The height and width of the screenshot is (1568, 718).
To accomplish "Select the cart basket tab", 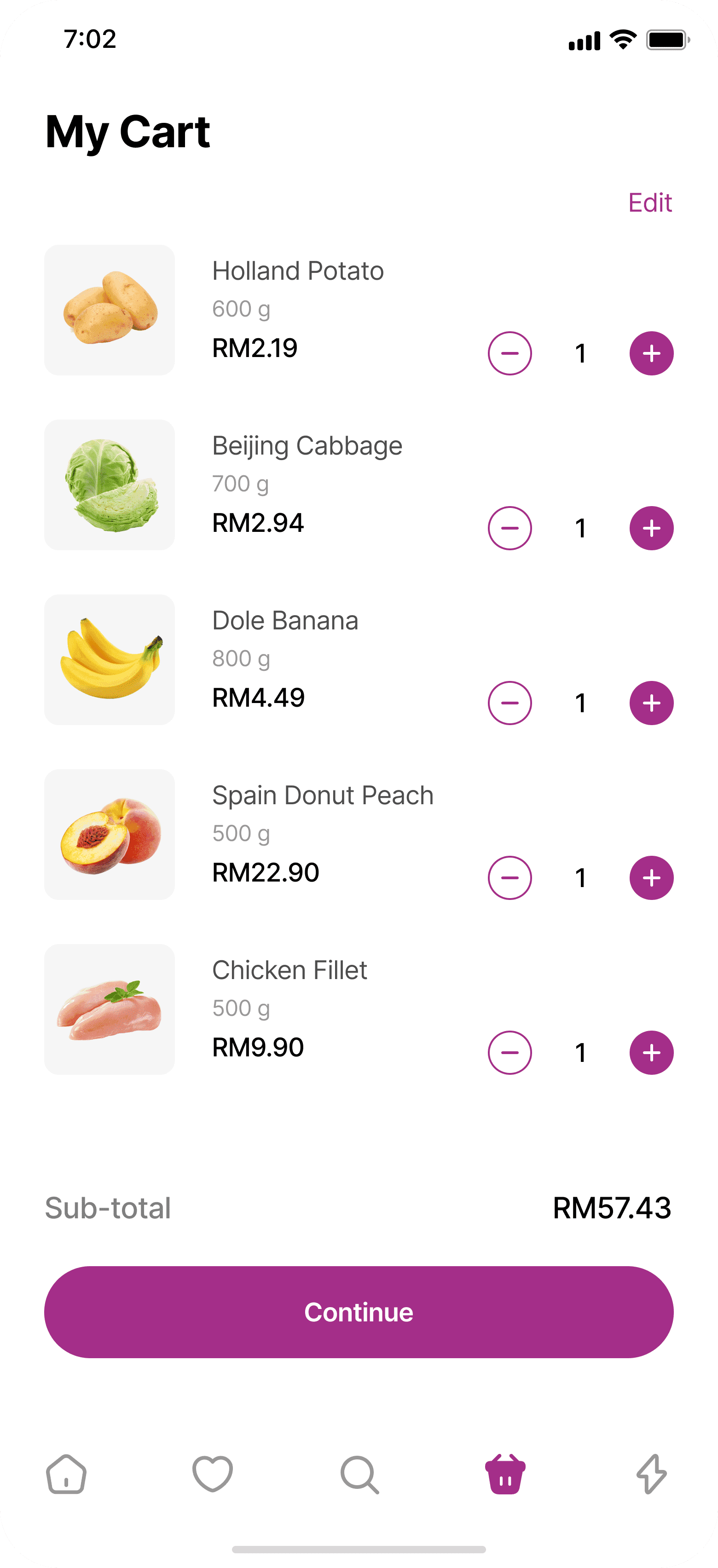I will coord(505,1474).
